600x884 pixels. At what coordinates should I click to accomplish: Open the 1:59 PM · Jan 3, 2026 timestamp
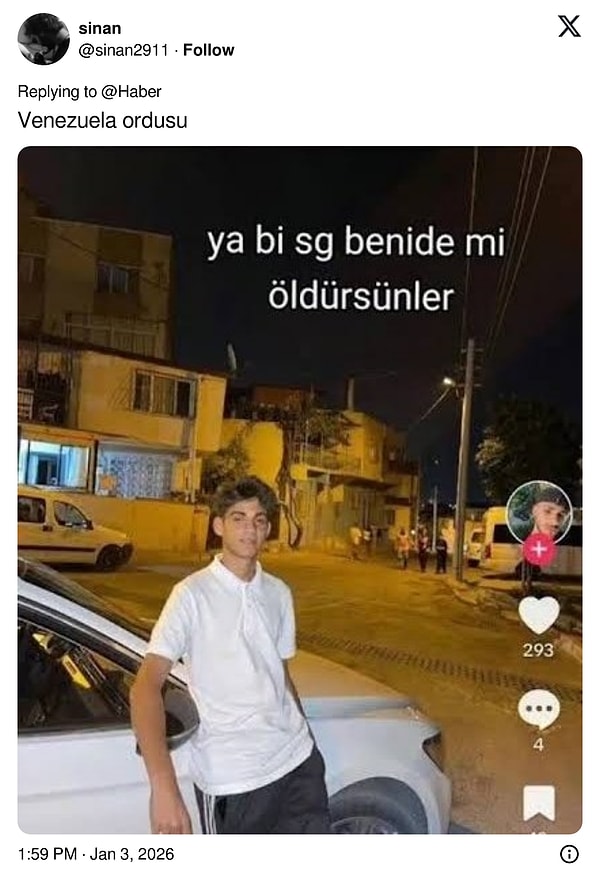click(96, 853)
